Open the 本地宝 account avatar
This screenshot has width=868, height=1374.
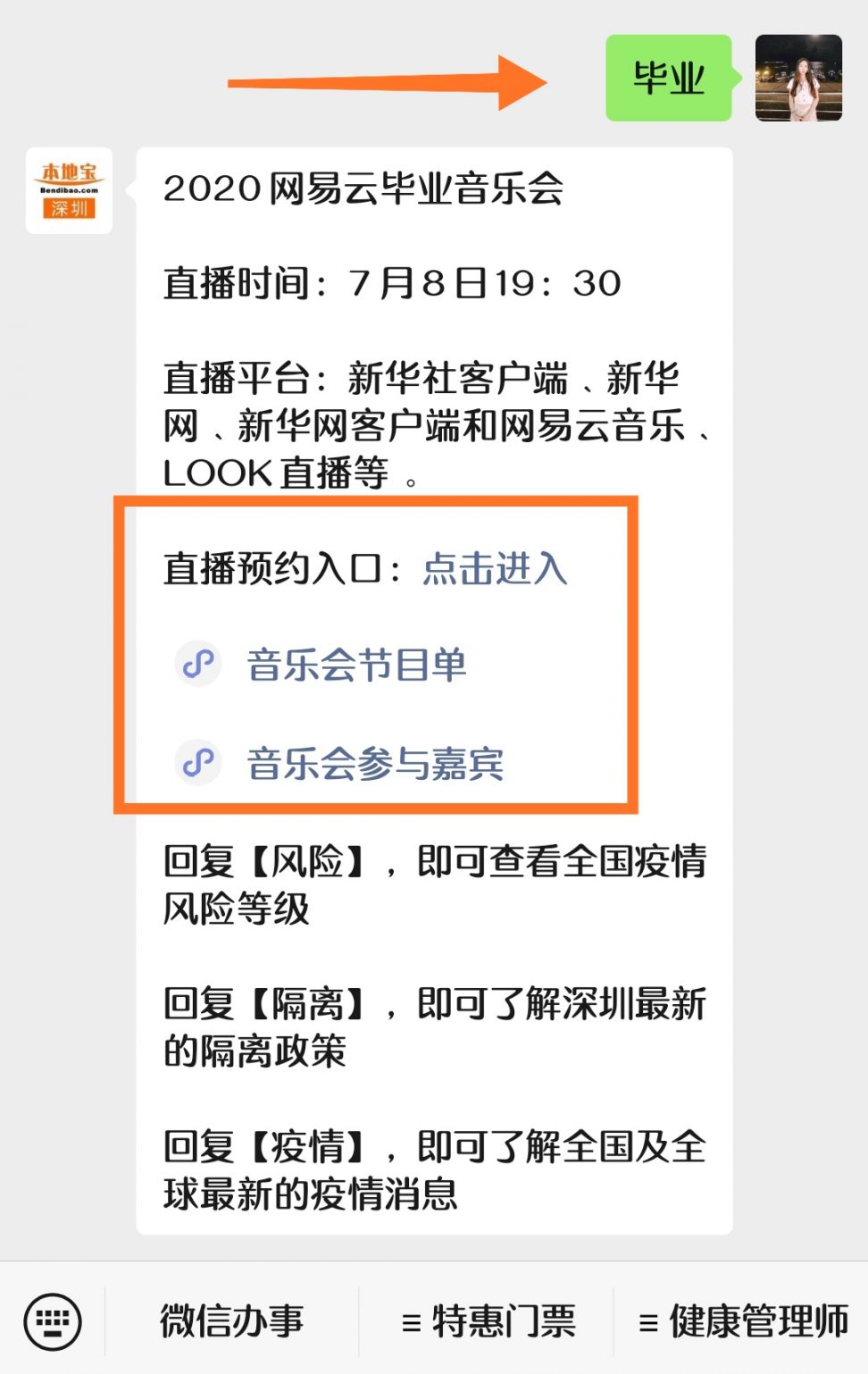click(70, 191)
